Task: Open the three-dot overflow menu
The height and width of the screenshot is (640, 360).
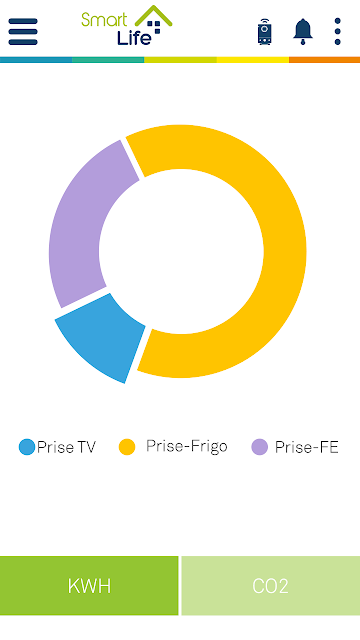Action: pos(337,31)
